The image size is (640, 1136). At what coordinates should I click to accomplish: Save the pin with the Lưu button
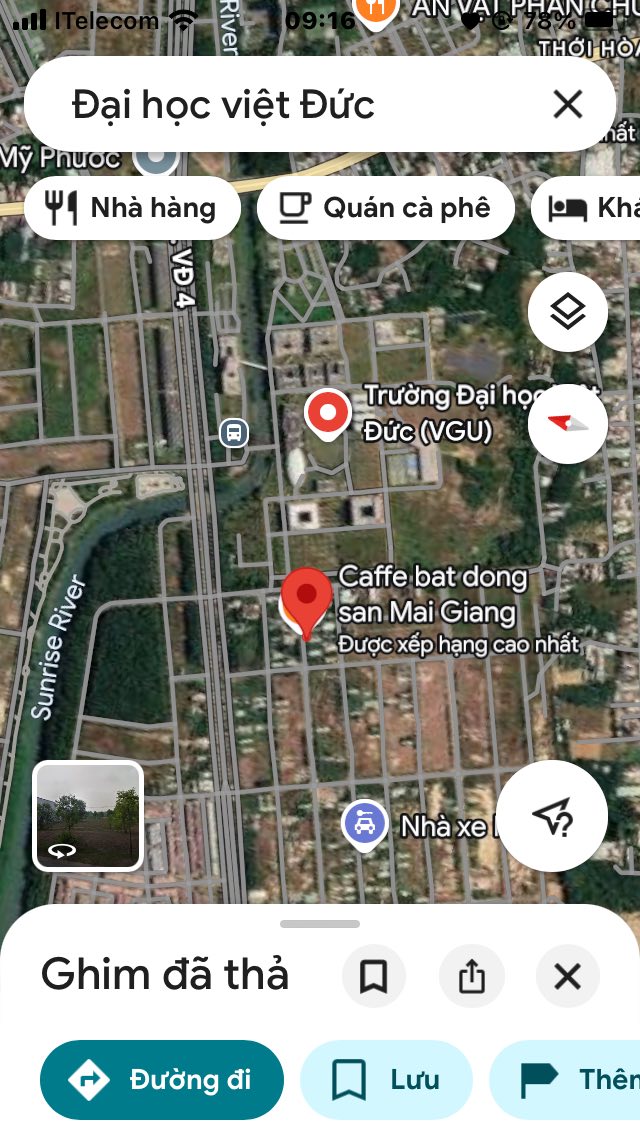pos(386,1080)
